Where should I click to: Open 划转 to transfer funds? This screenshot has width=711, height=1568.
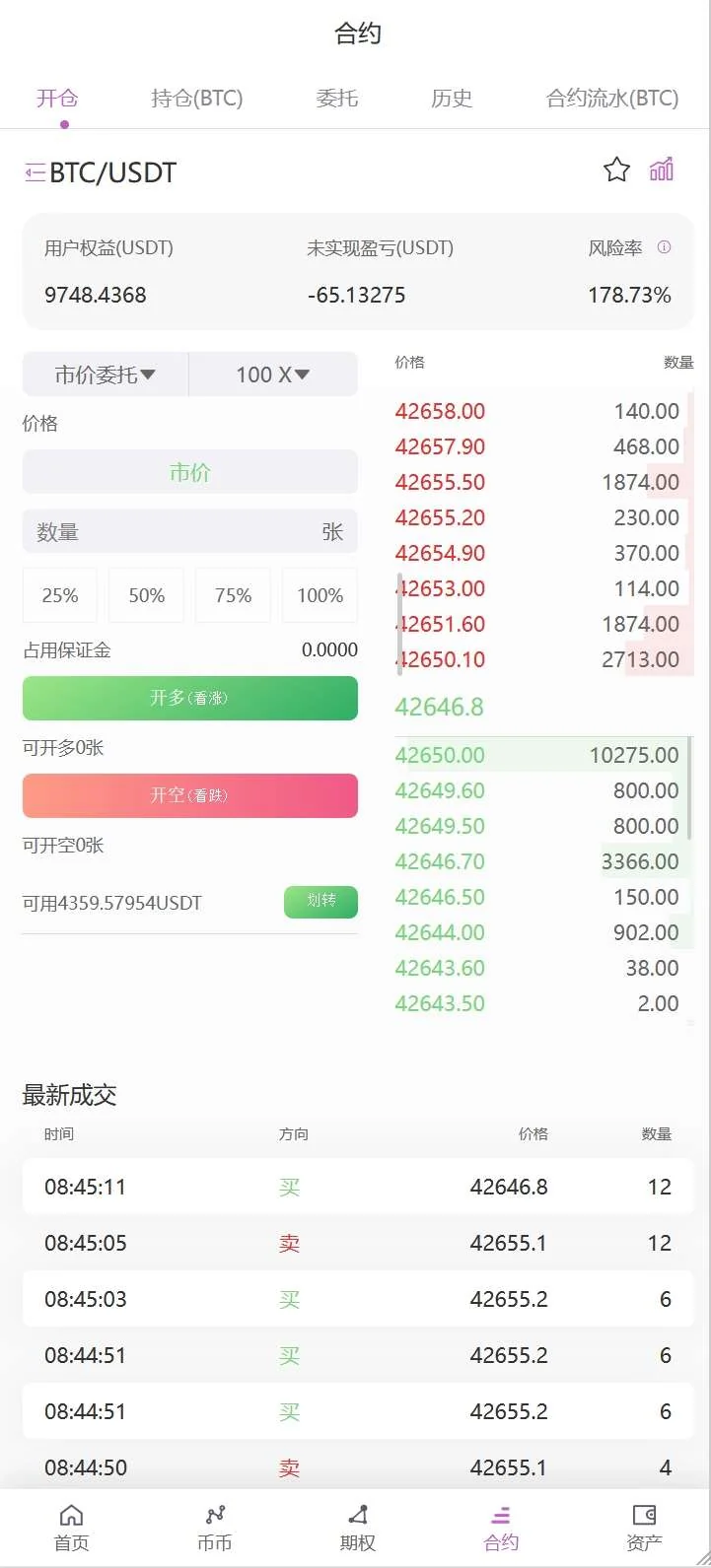point(320,902)
